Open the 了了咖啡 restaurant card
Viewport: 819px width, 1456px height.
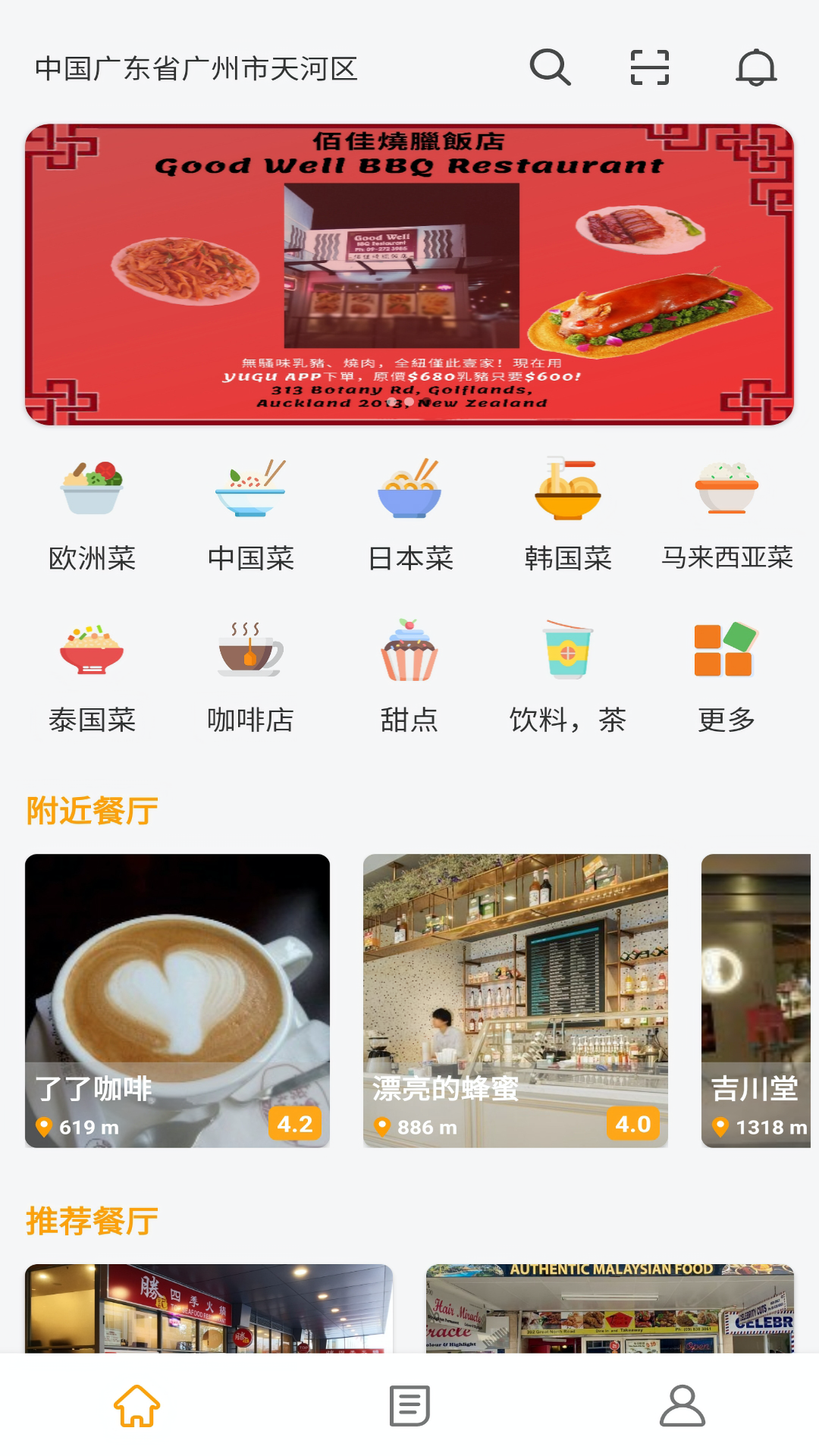pos(177,1001)
